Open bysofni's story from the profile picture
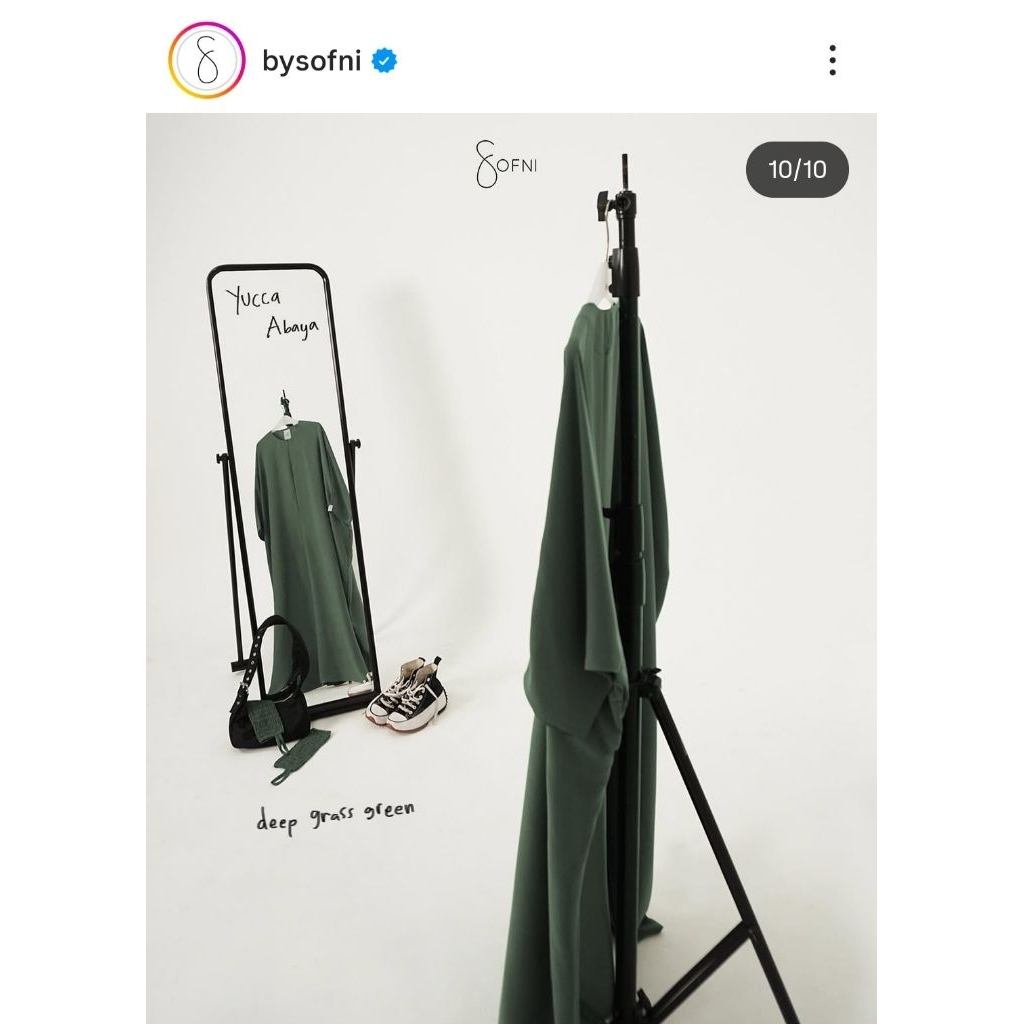This screenshot has width=1024, height=1024. click(207, 61)
